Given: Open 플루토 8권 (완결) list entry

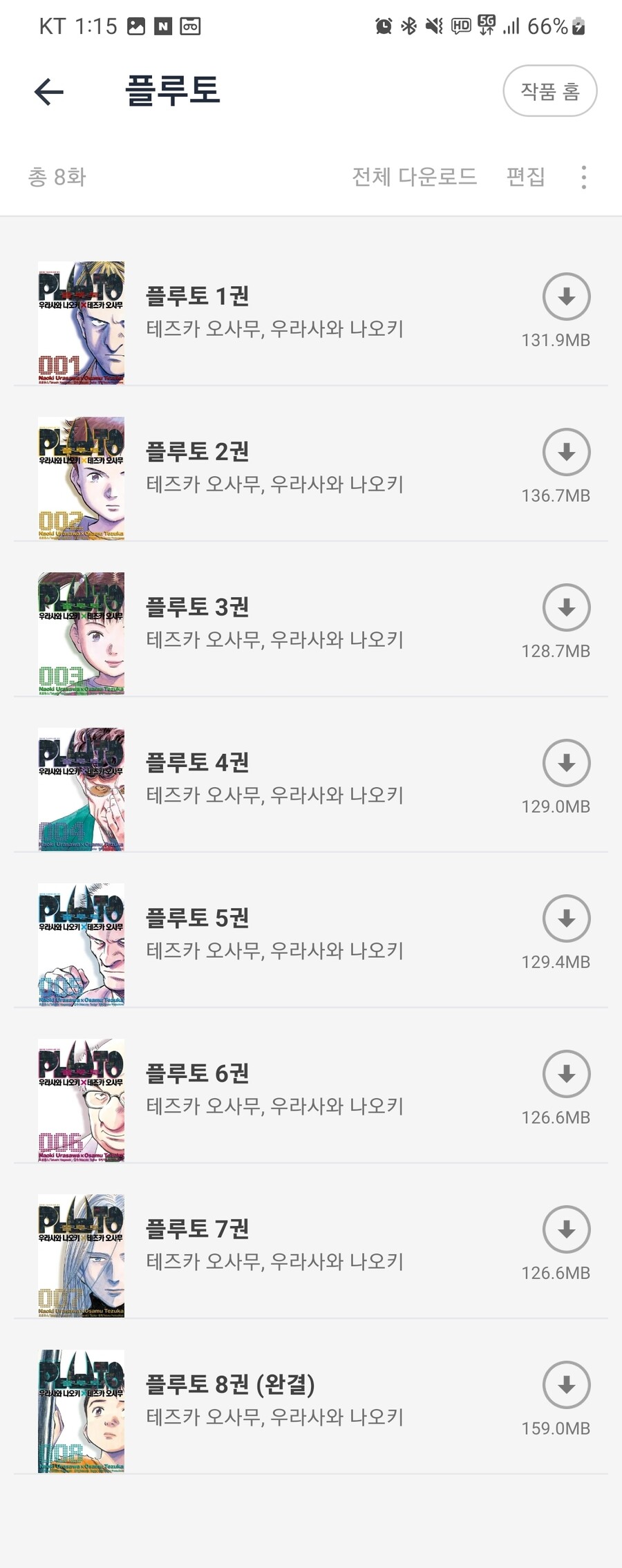Looking at the screenshot, I should 233,1385.
